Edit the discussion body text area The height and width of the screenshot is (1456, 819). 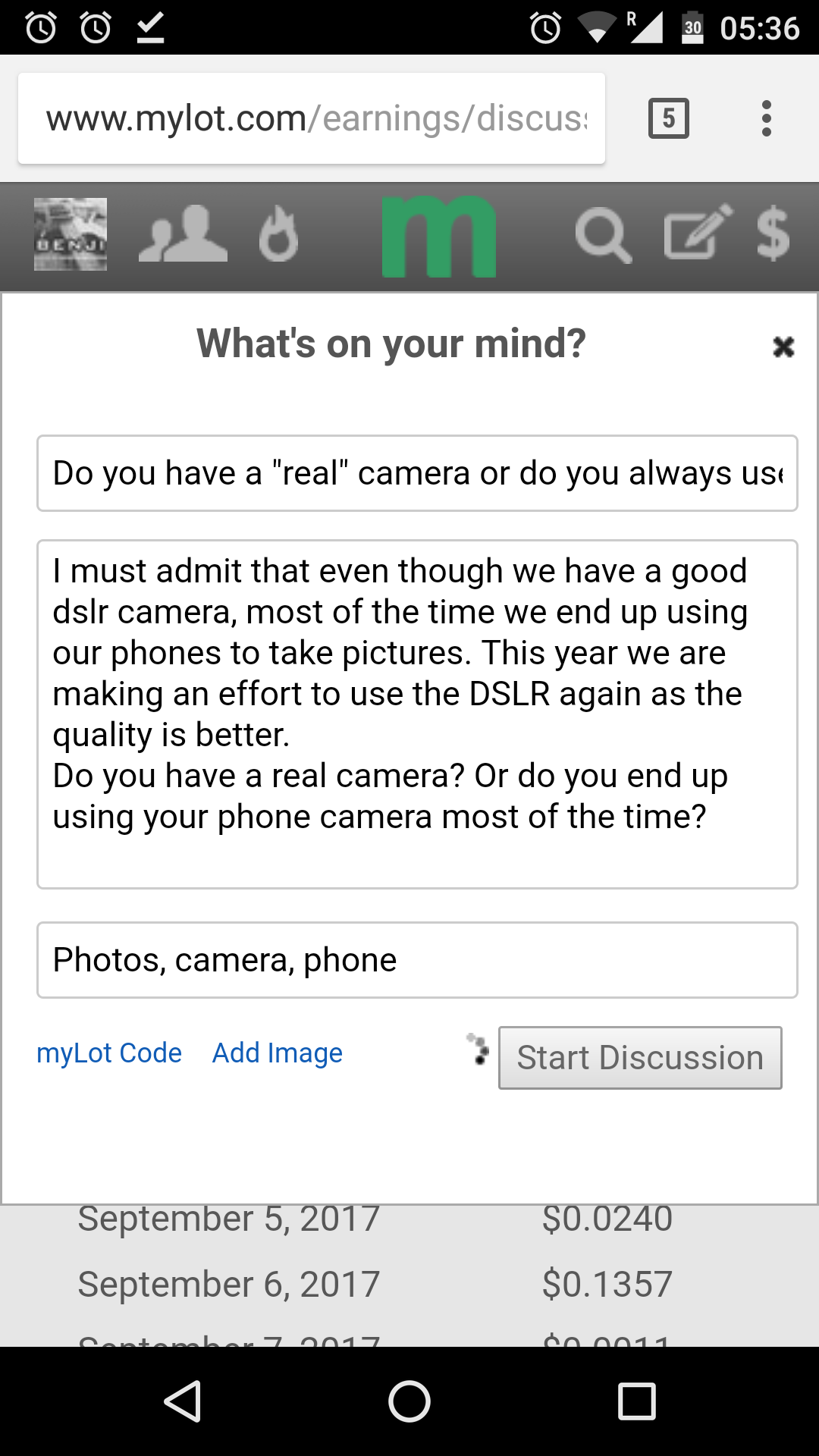tap(417, 714)
